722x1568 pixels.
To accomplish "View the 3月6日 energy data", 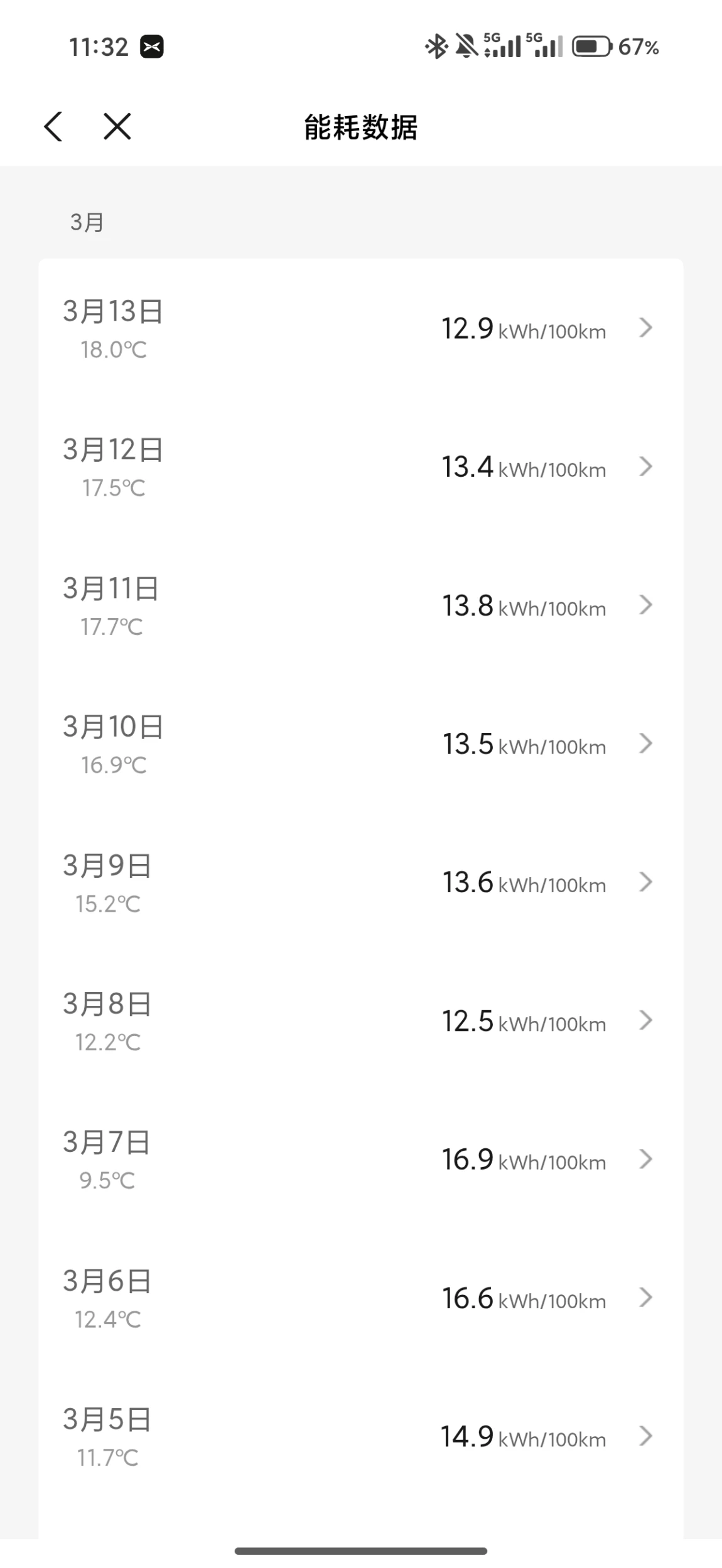I will pos(360,1298).
